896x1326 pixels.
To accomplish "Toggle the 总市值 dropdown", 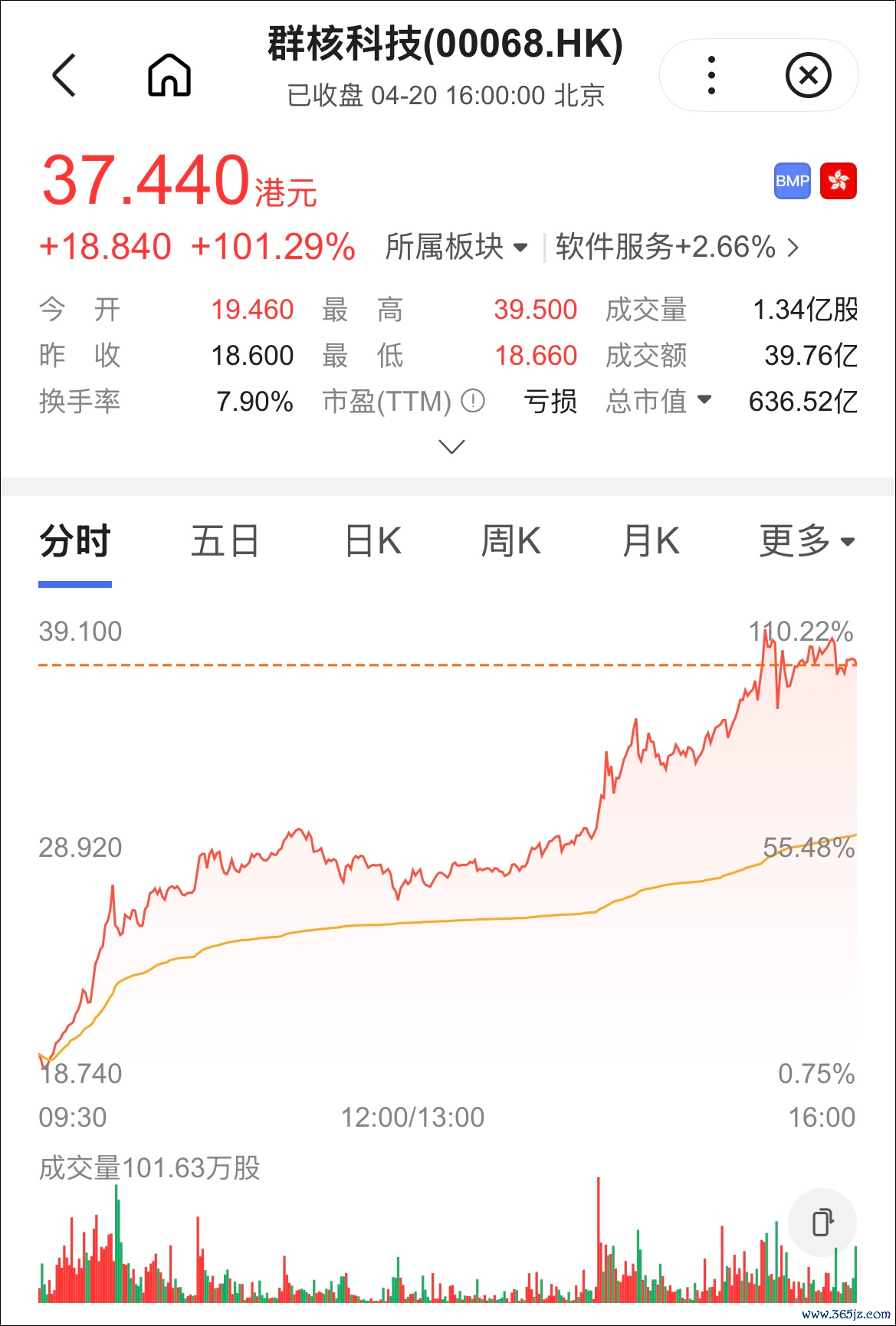I will click(x=658, y=401).
